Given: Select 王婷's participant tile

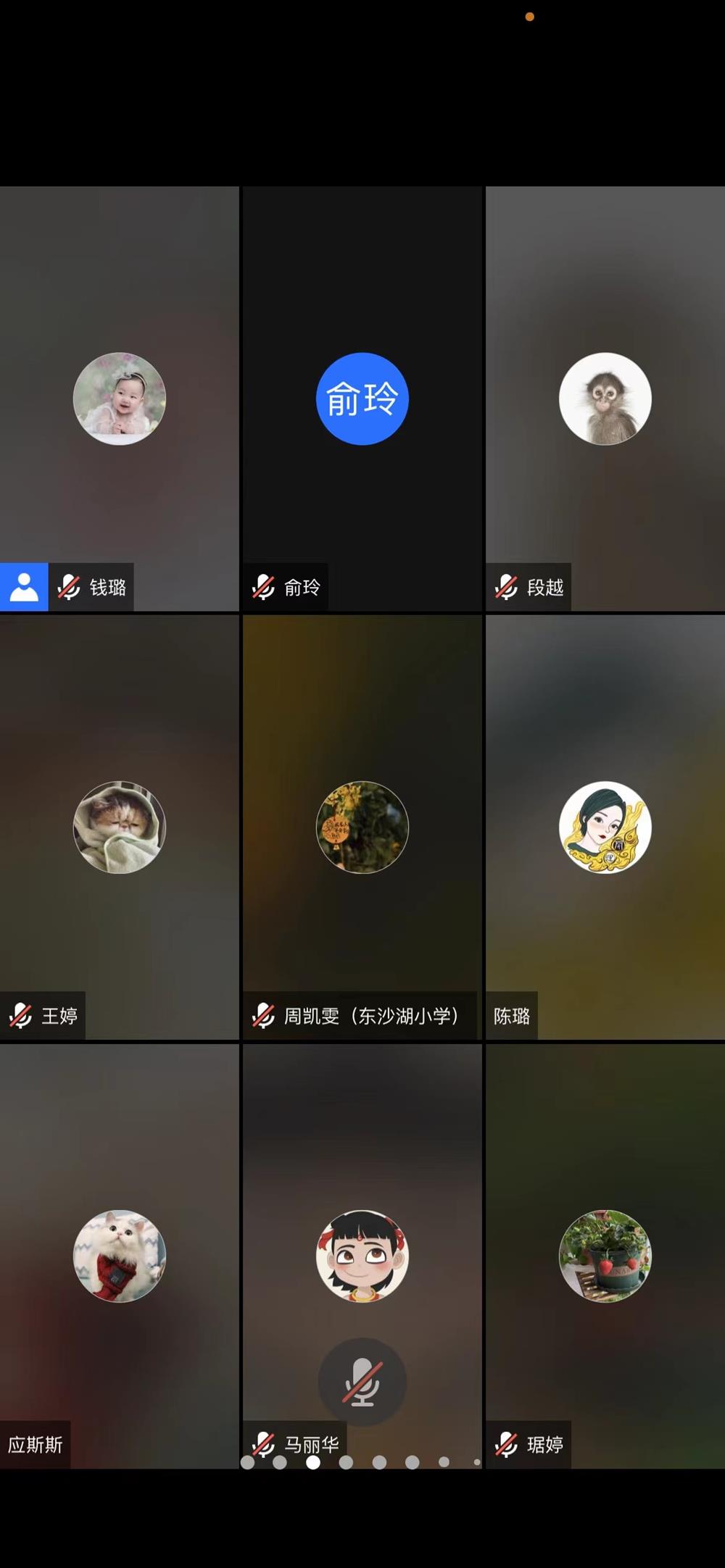Looking at the screenshot, I should pyautogui.click(x=120, y=827).
